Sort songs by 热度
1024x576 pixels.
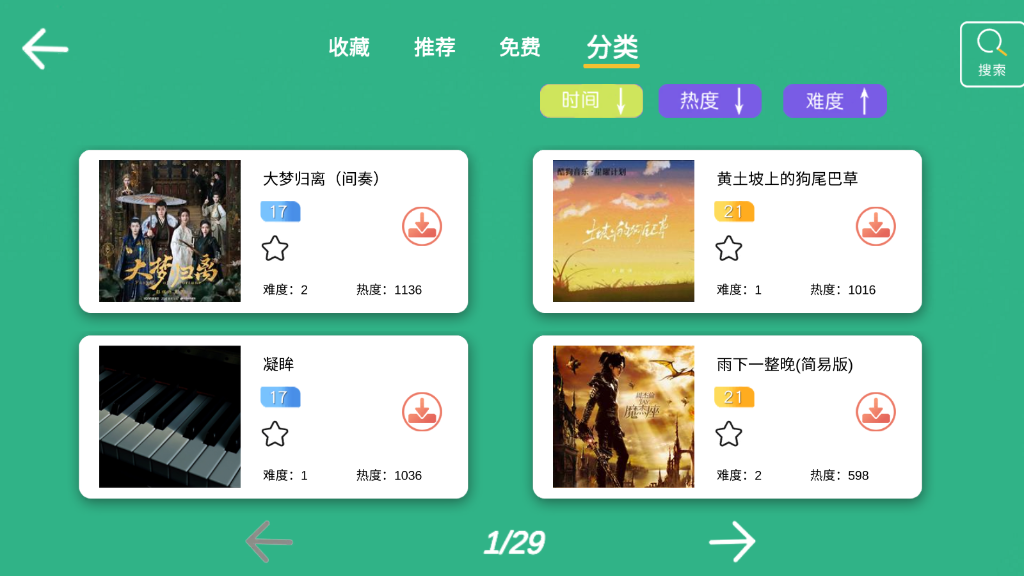coord(710,101)
